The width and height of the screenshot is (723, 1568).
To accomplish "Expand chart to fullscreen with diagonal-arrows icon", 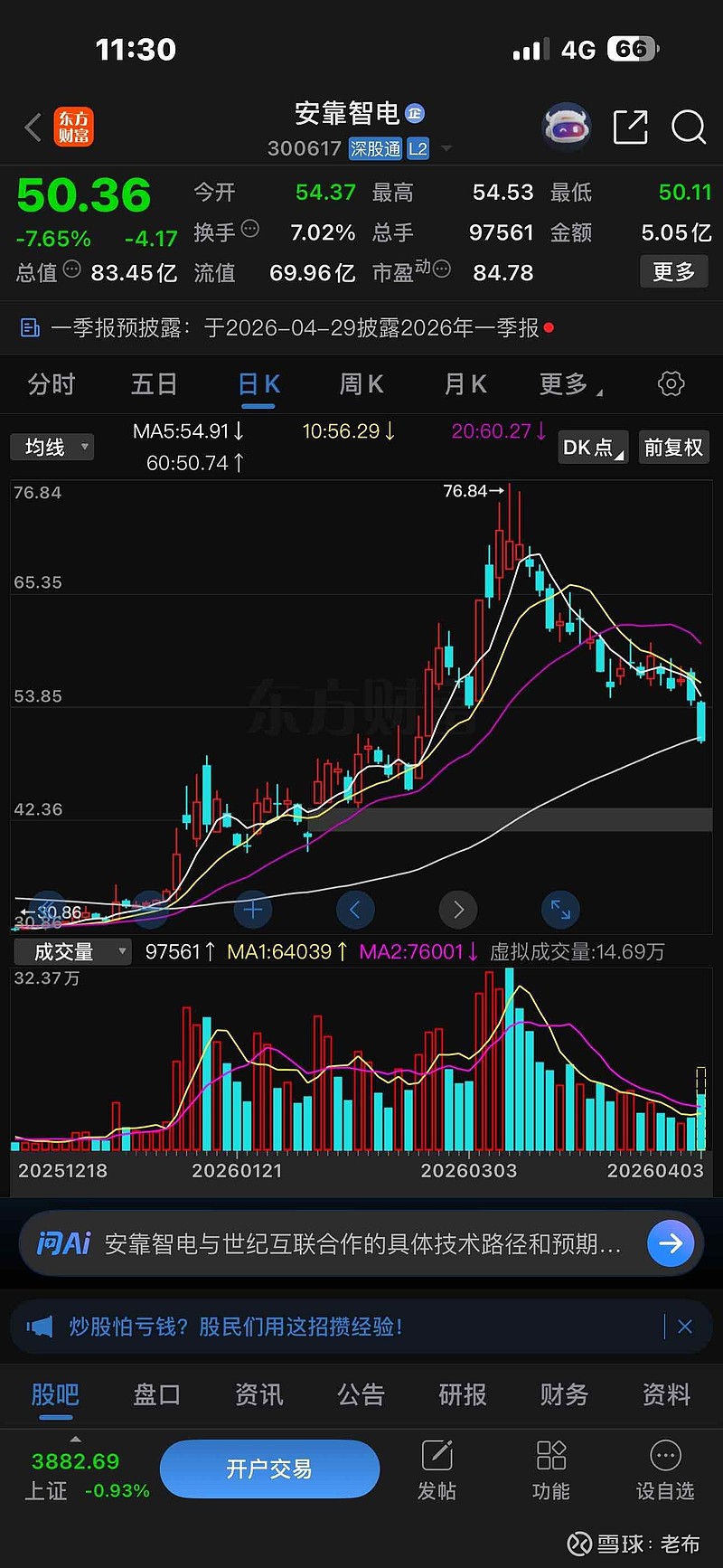I will pyautogui.click(x=560, y=910).
